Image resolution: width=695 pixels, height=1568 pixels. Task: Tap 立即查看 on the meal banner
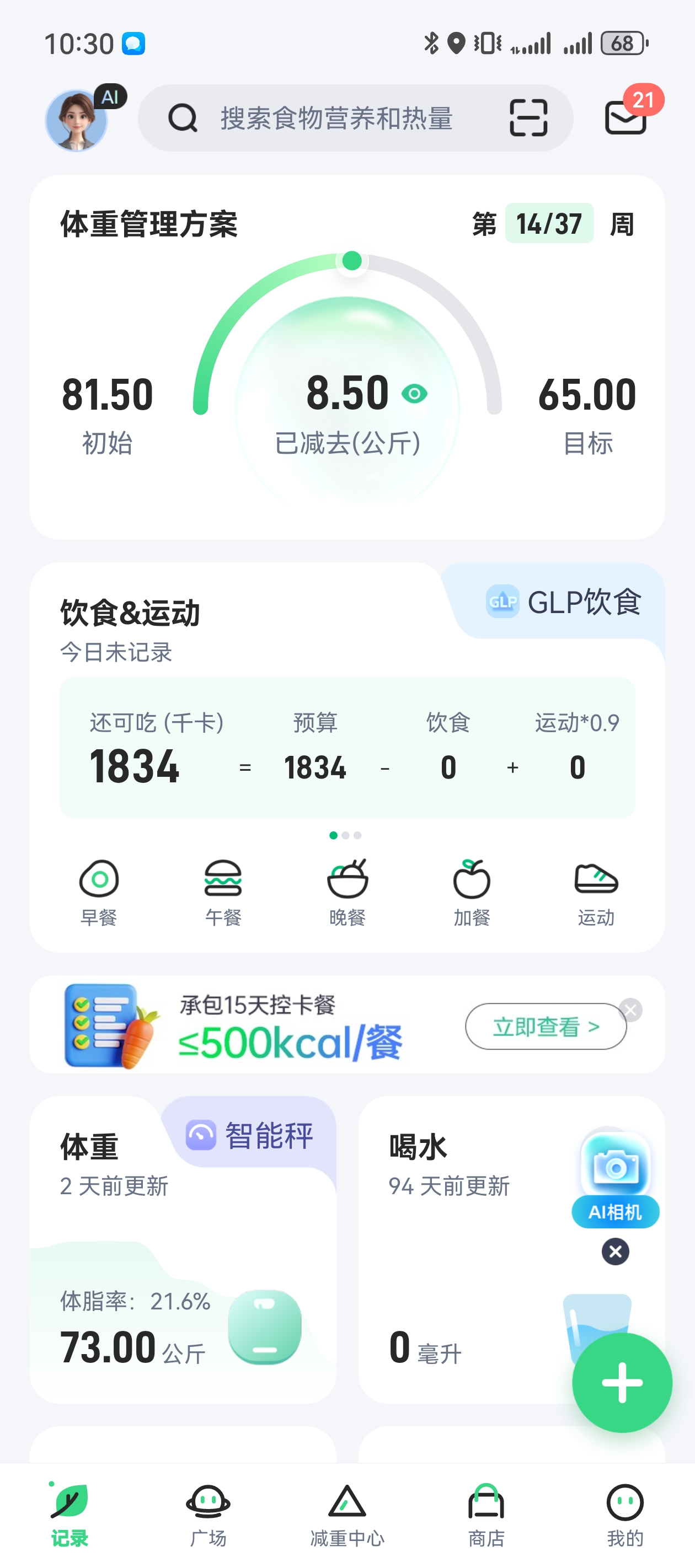tap(546, 1027)
